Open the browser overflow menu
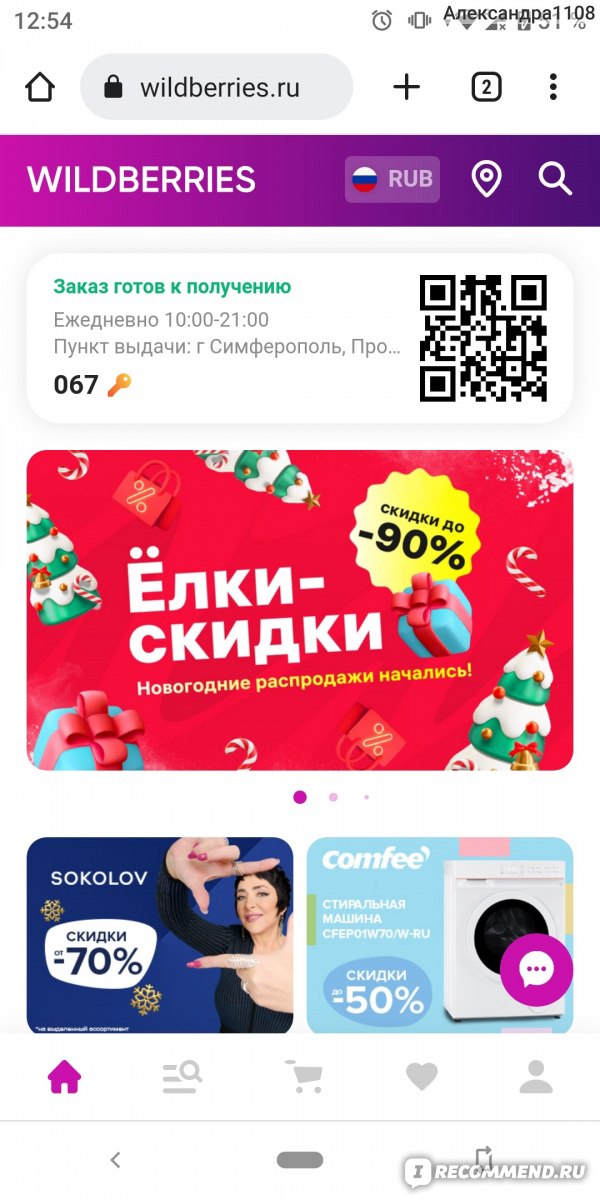600x1200 pixels. (x=553, y=87)
